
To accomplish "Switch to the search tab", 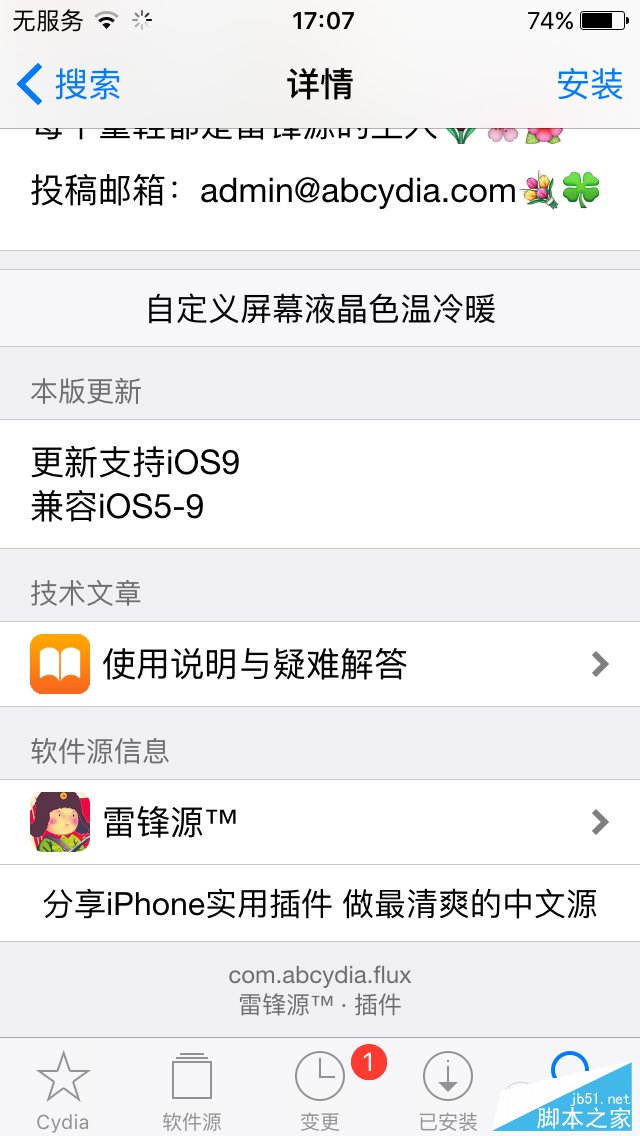I will click(572, 1080).
